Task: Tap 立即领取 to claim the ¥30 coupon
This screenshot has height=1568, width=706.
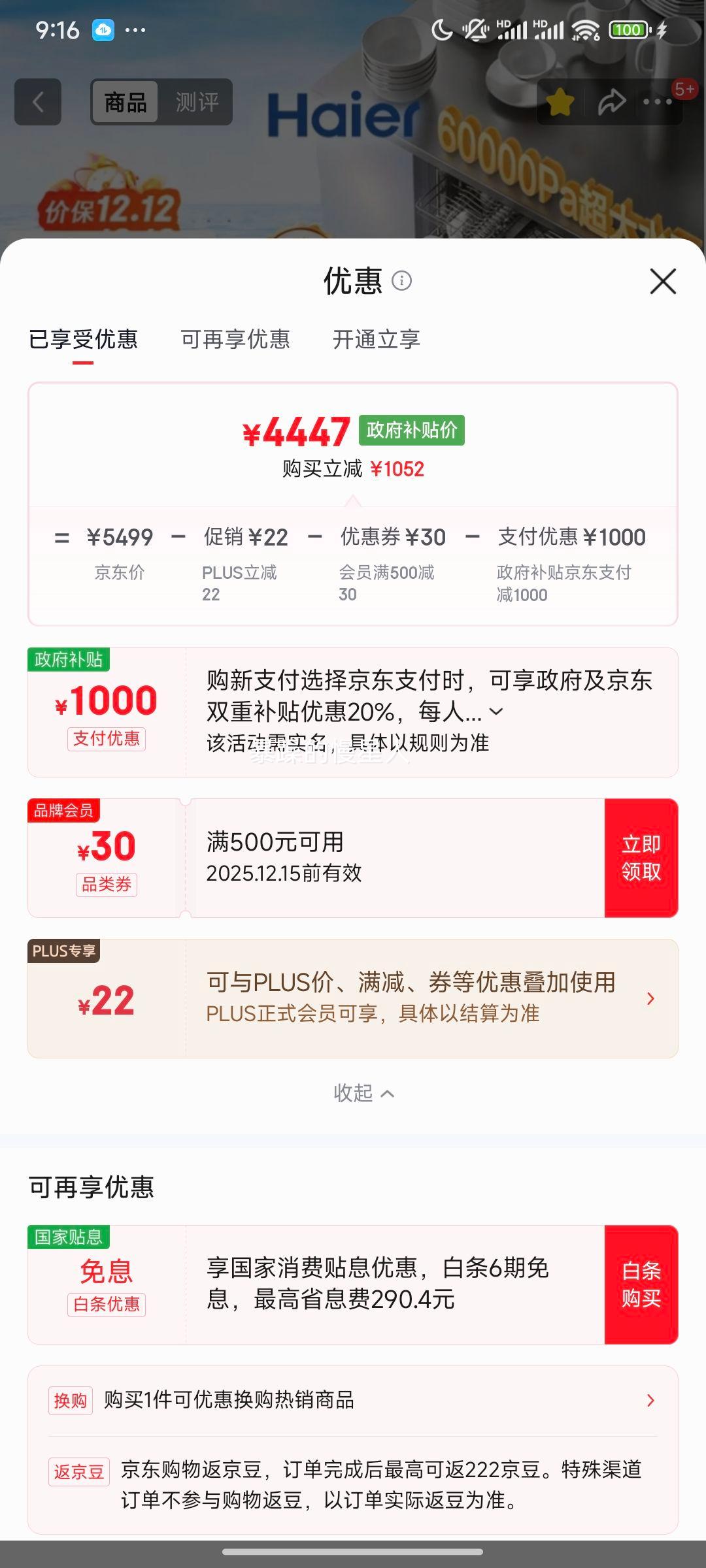Action: pos(641,857)
